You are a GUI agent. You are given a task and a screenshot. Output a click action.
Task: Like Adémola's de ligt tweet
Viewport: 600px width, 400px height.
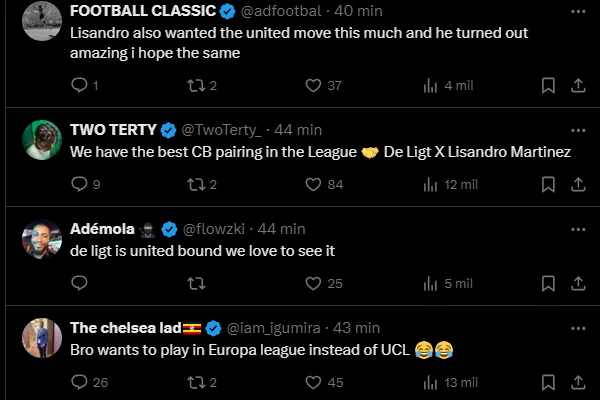pos(312,283)
